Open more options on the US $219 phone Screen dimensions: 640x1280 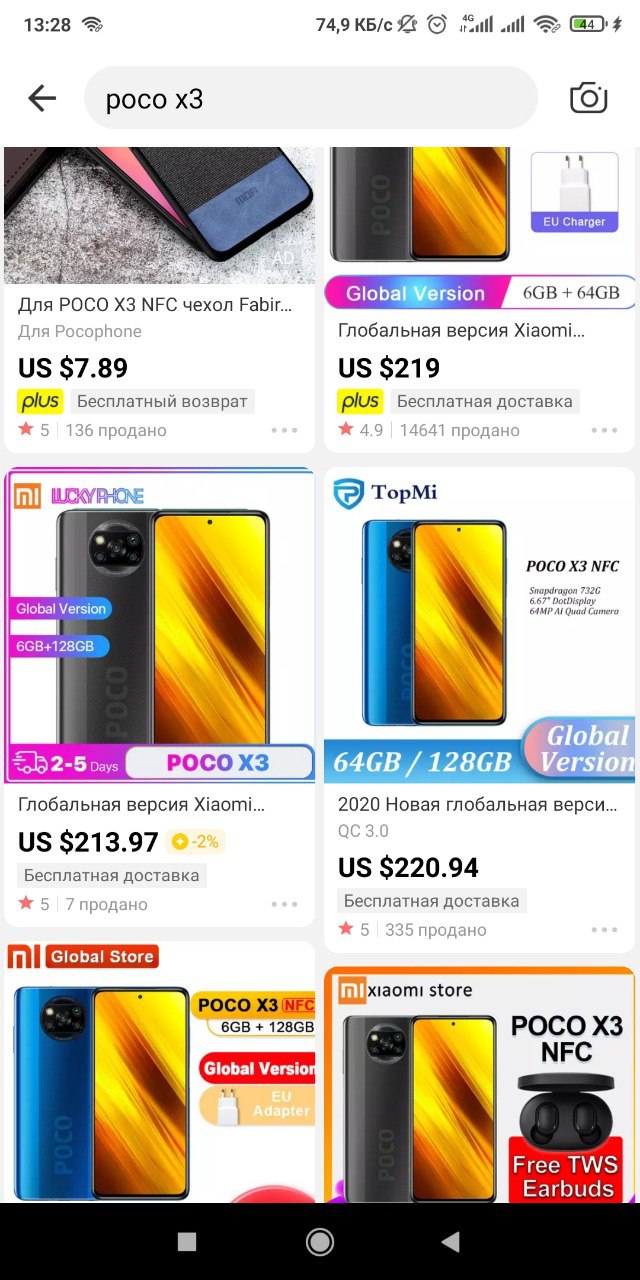click(604, 431)
